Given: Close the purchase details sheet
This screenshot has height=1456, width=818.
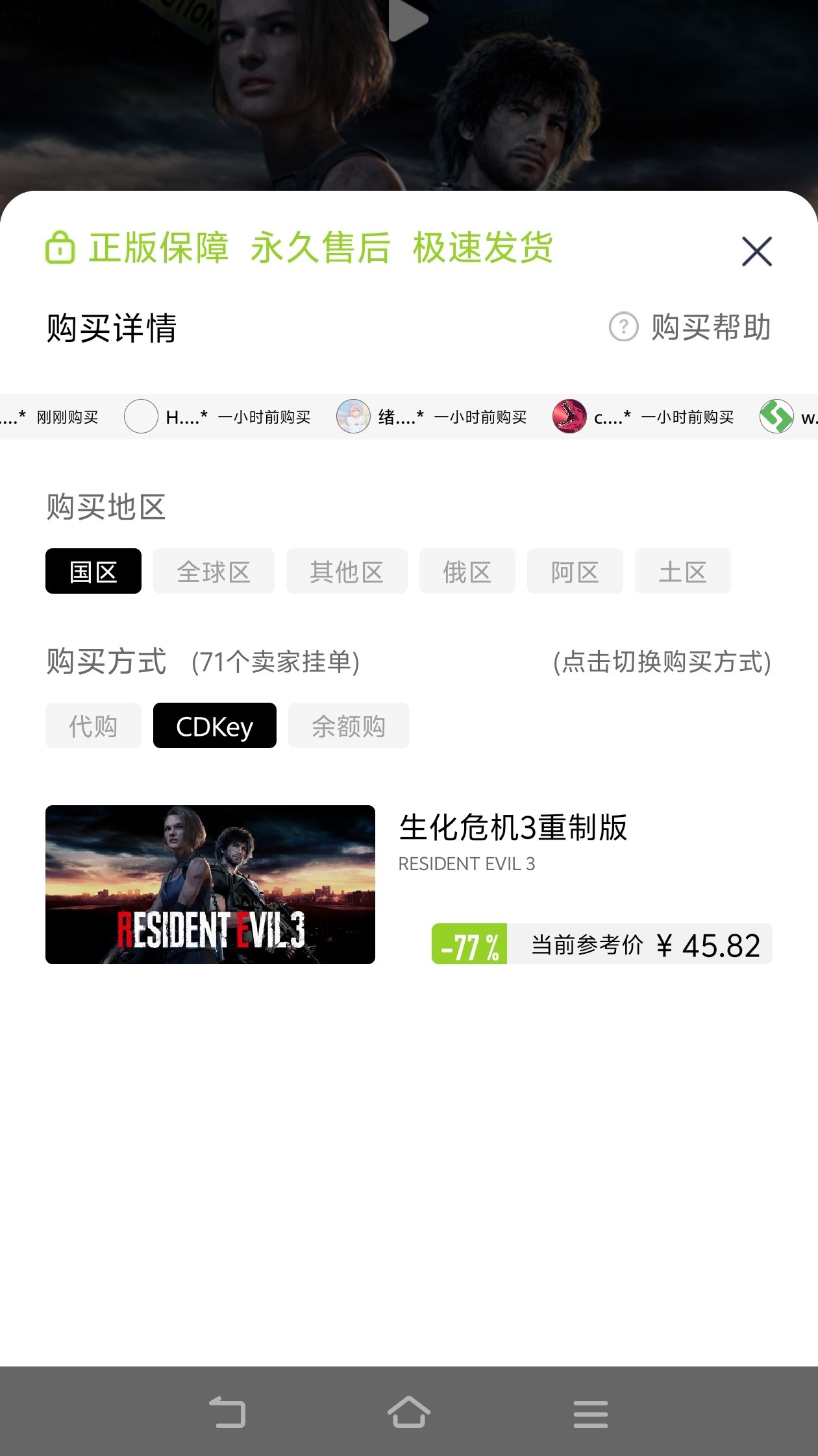Looking at the screenshot, I should tap(756, 251).
